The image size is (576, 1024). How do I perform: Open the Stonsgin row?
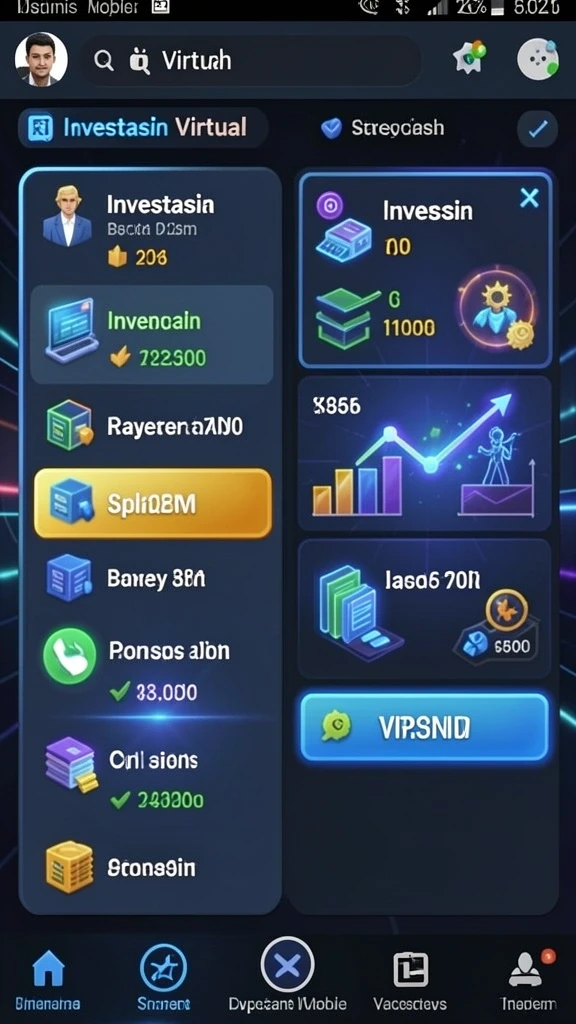pos(152,867)
